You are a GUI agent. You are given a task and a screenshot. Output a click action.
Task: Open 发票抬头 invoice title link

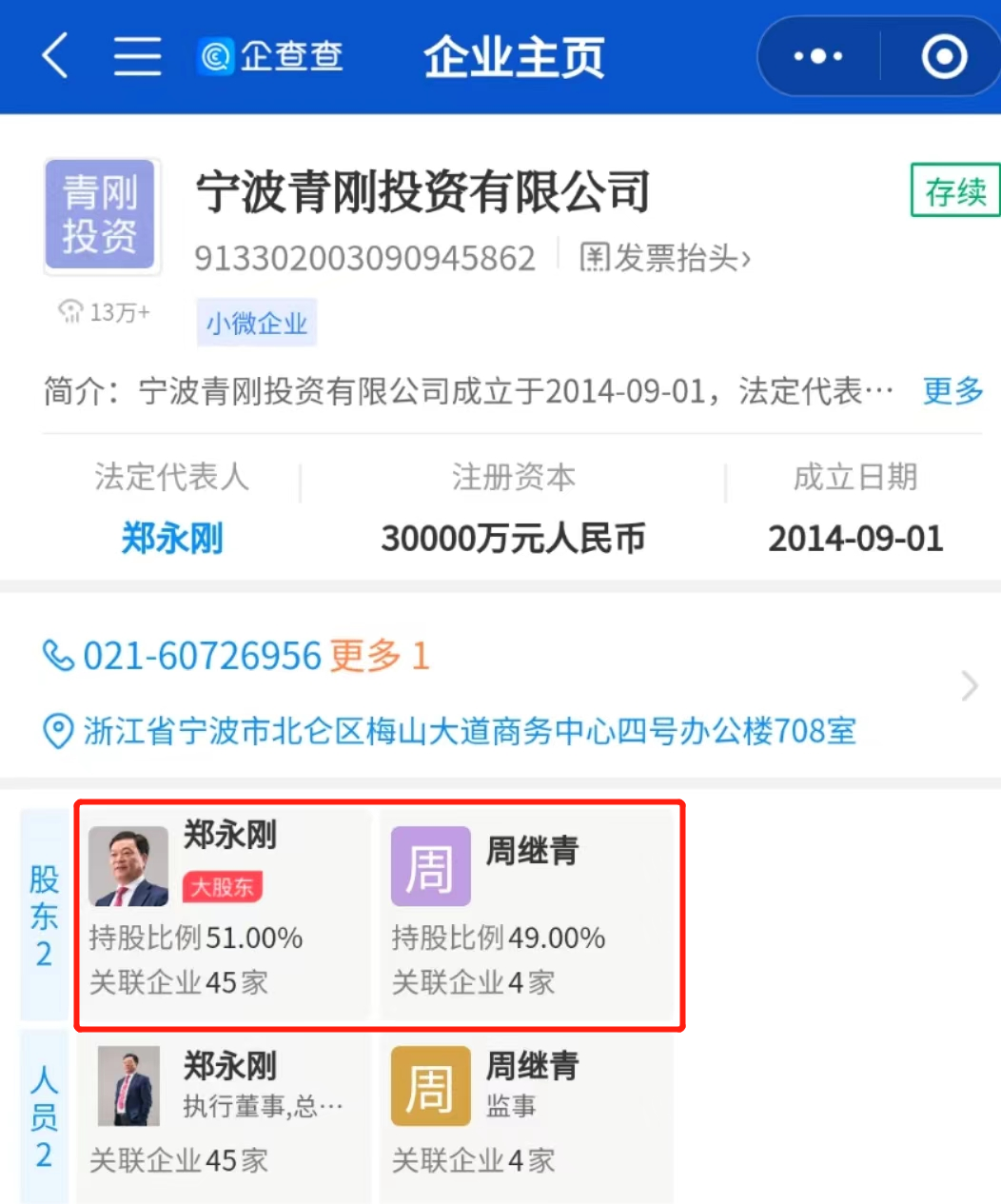point(666,258)
